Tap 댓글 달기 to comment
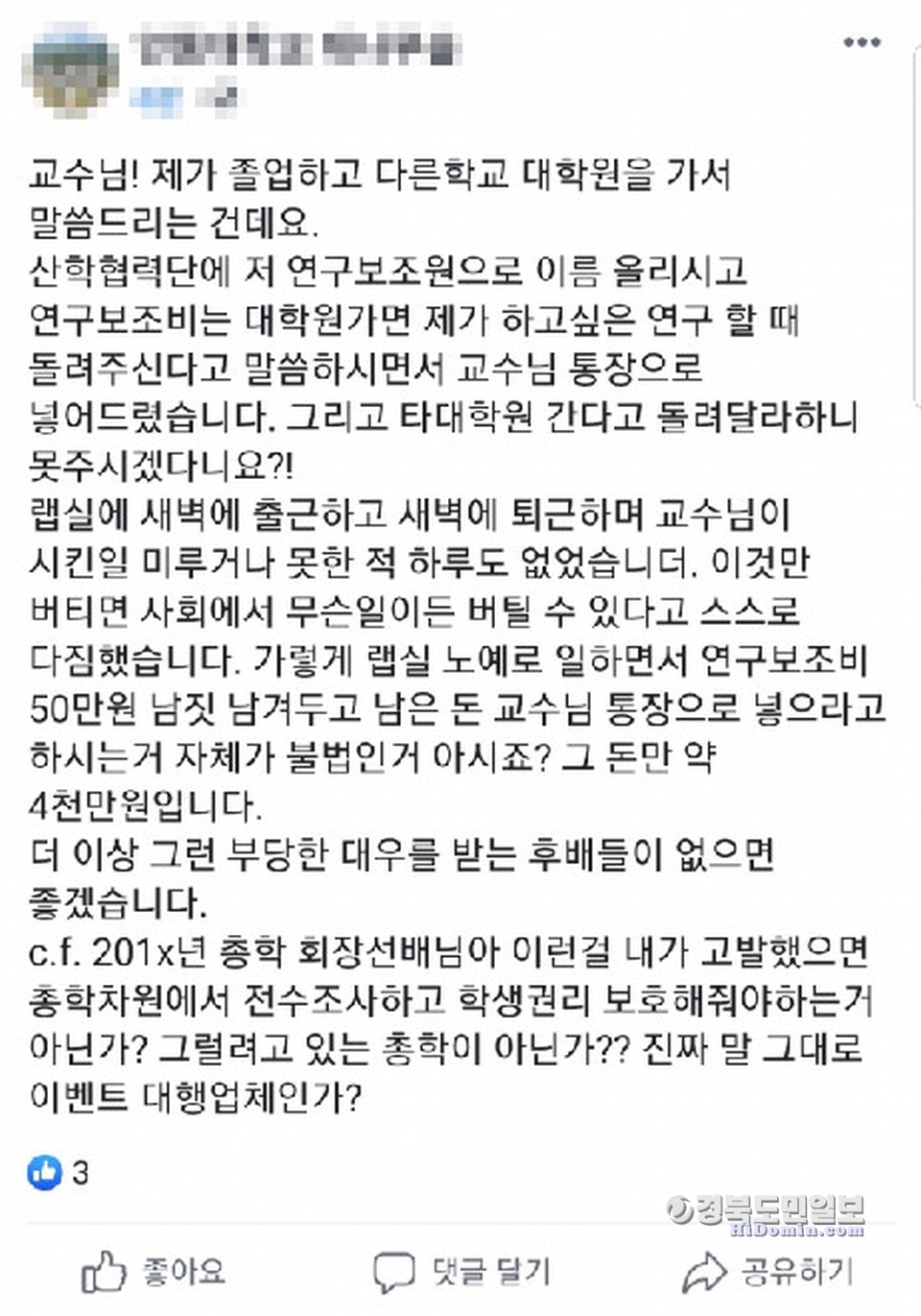 461,1273
